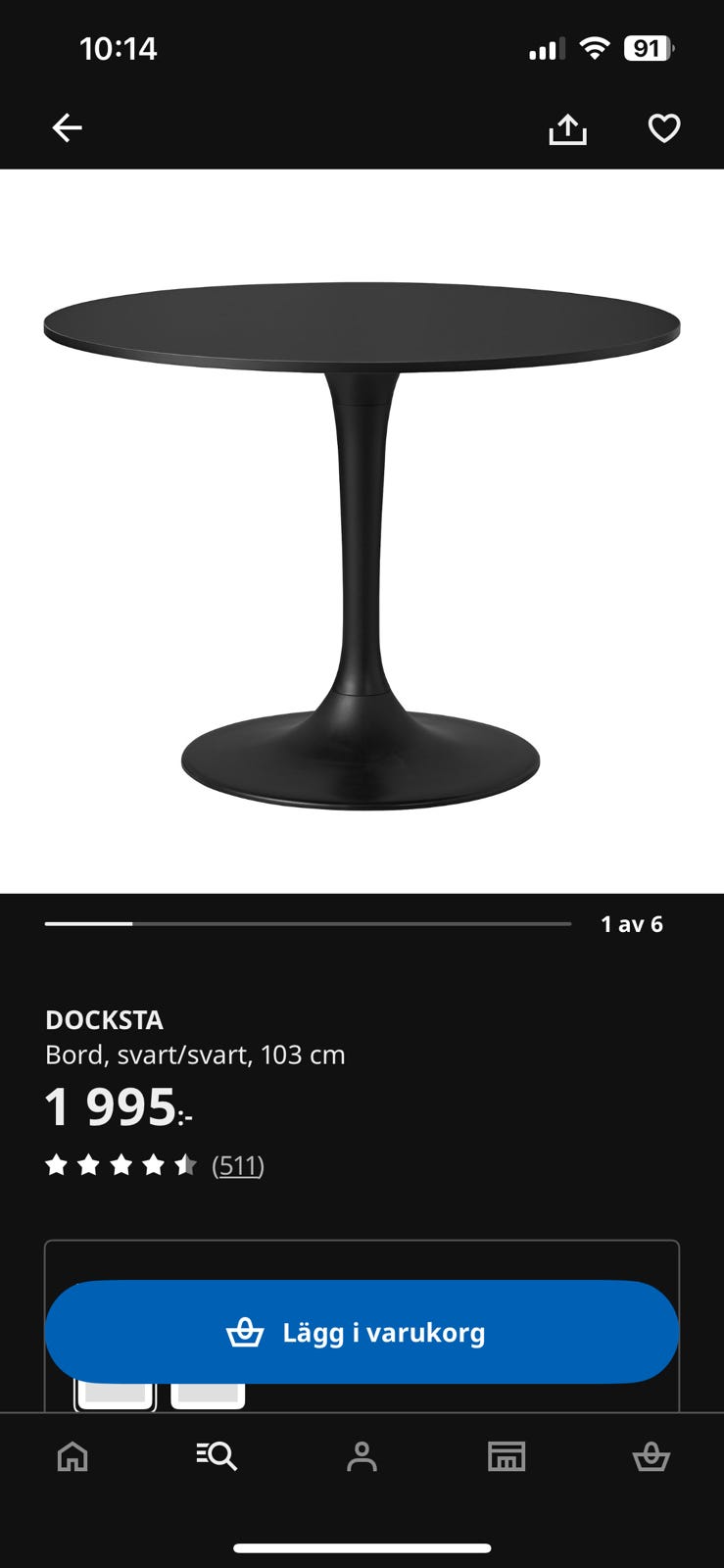This screenshot has height=1568, width=724.
Task: Switch to the store tab
Action: [507, 1456]
